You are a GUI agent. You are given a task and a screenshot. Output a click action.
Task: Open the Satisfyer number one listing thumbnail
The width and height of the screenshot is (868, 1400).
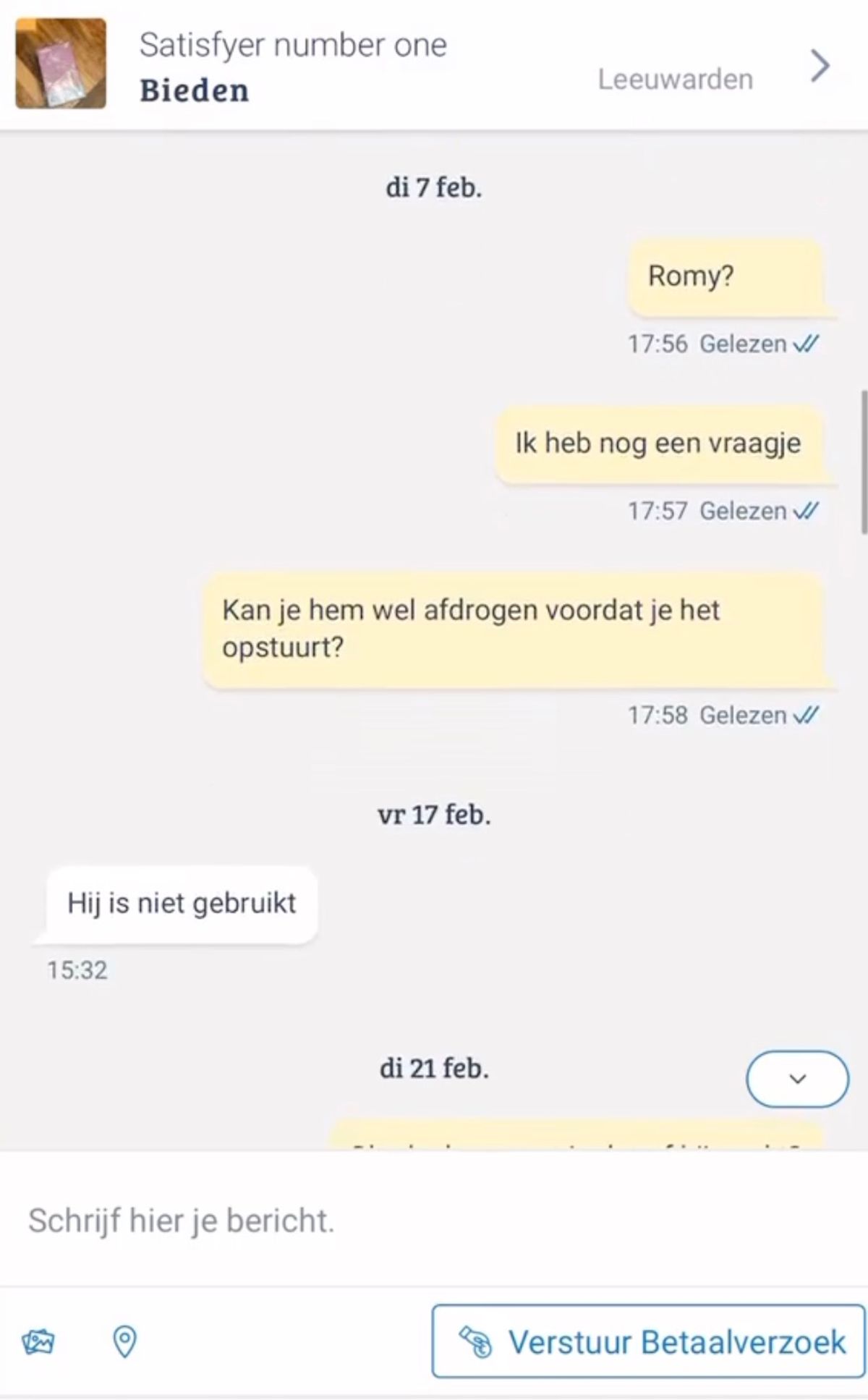coord(61,64)
